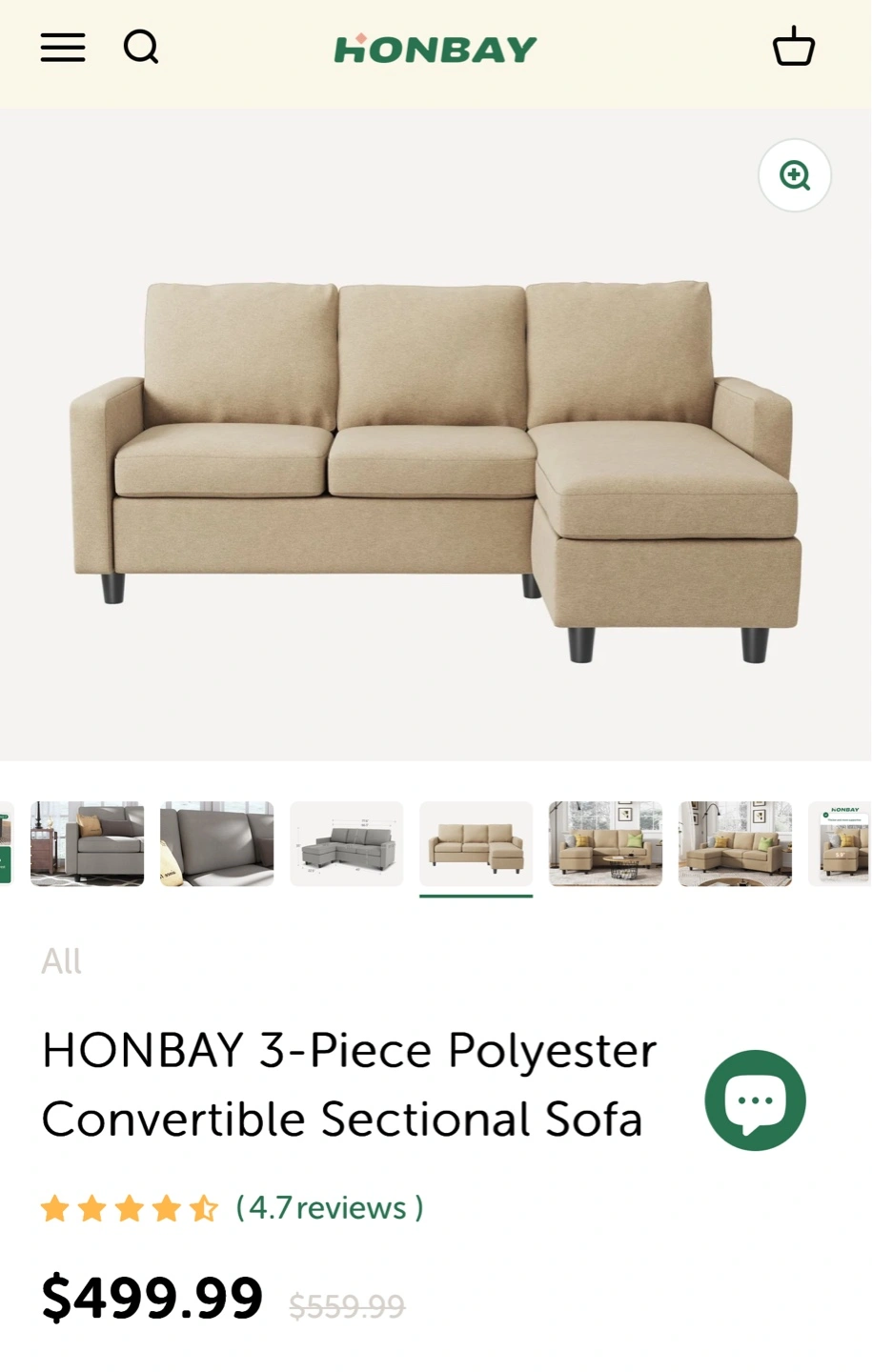The image size is (872, 1372).
Task: Open the search icon
Action: coord(141,47)
